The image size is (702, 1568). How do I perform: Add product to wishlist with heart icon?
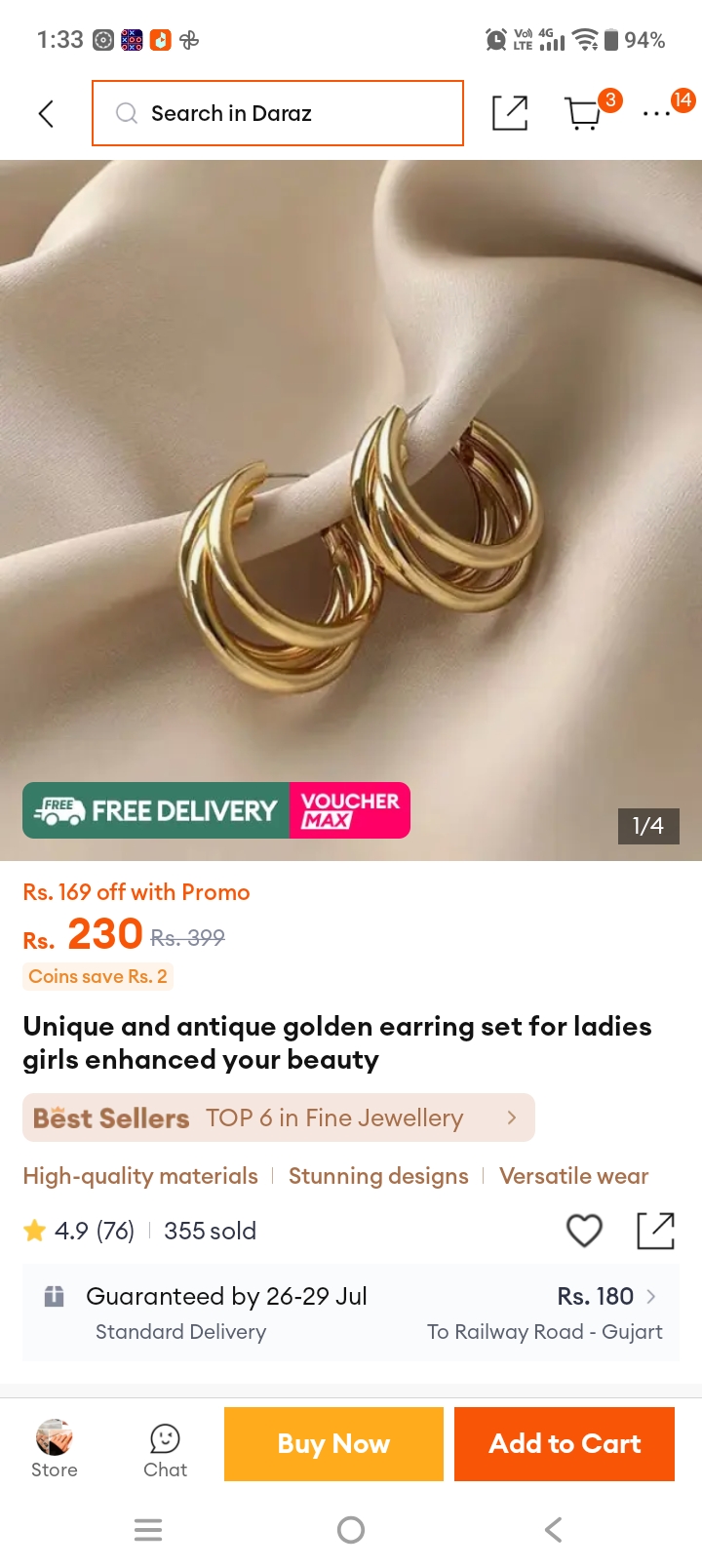[x=585, y=1231]
